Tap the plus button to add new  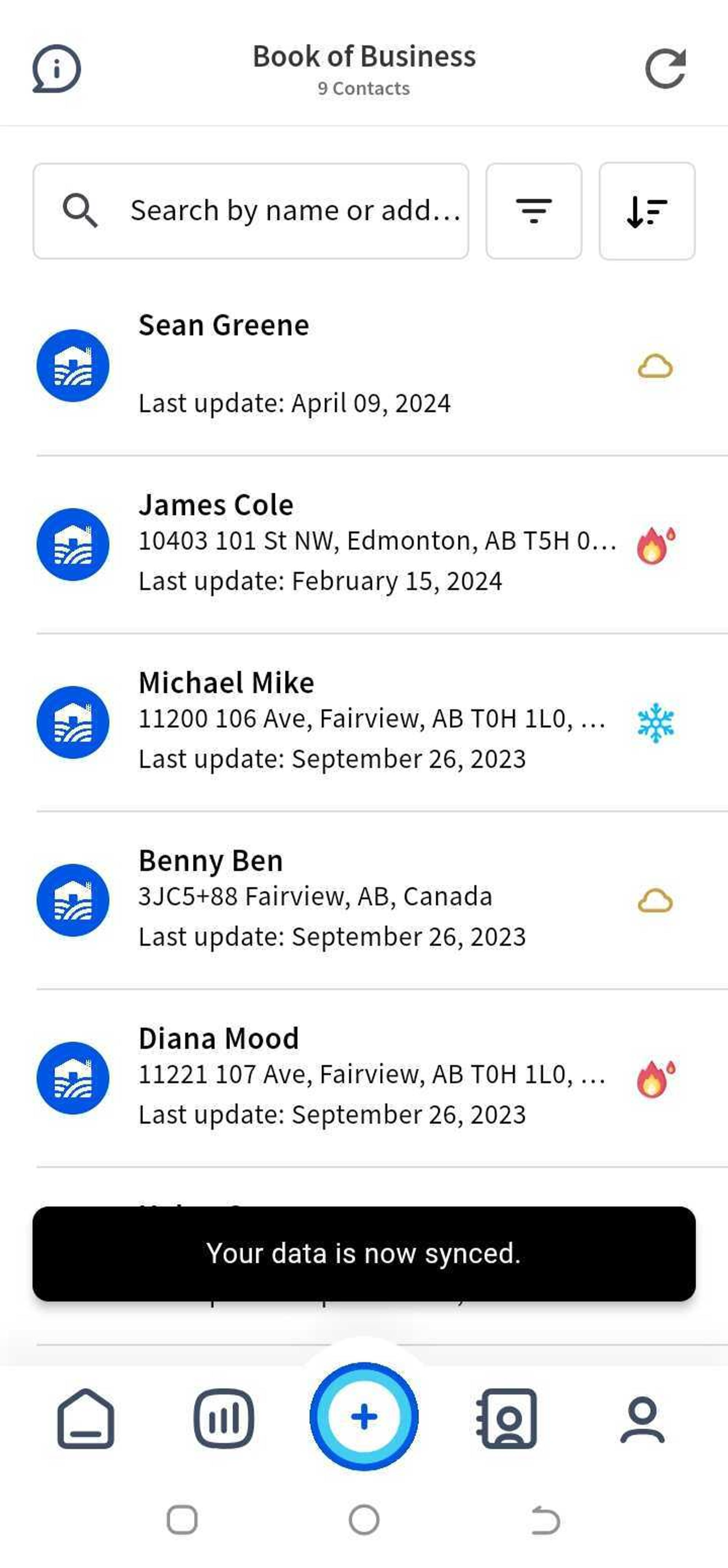(364, 1416)
